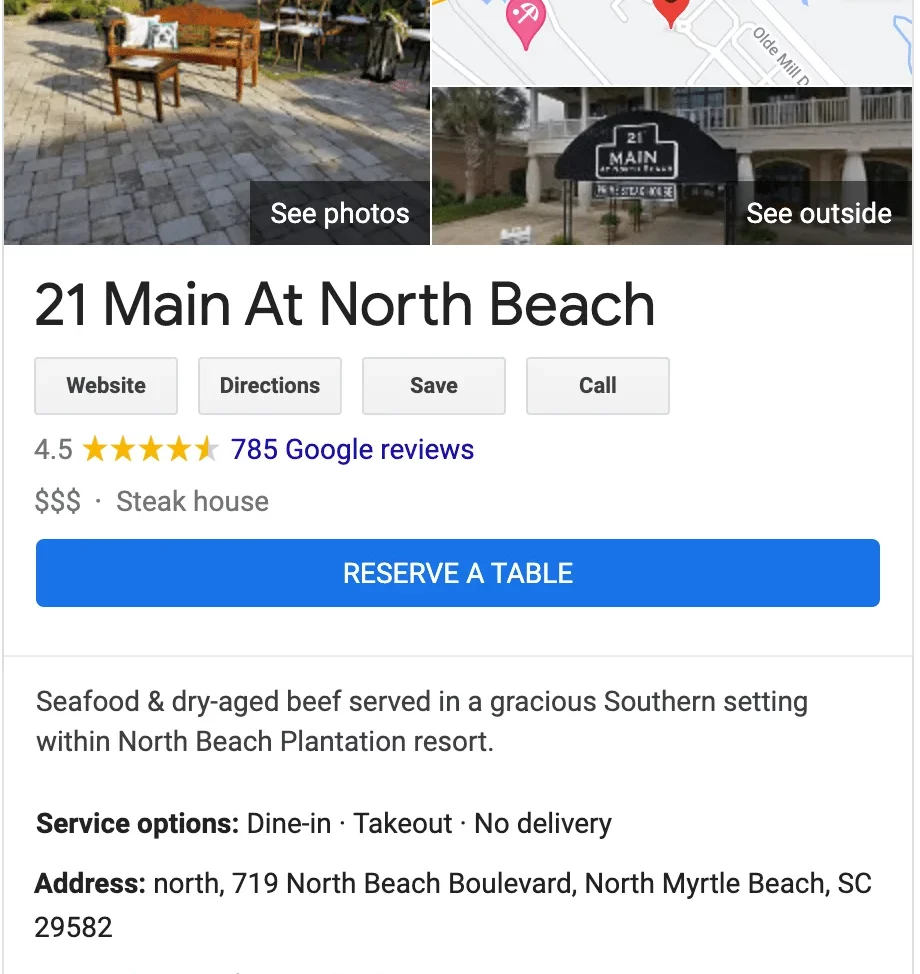
Task: Get Directions to 21 Main
Action: click(x=270, y=386)
